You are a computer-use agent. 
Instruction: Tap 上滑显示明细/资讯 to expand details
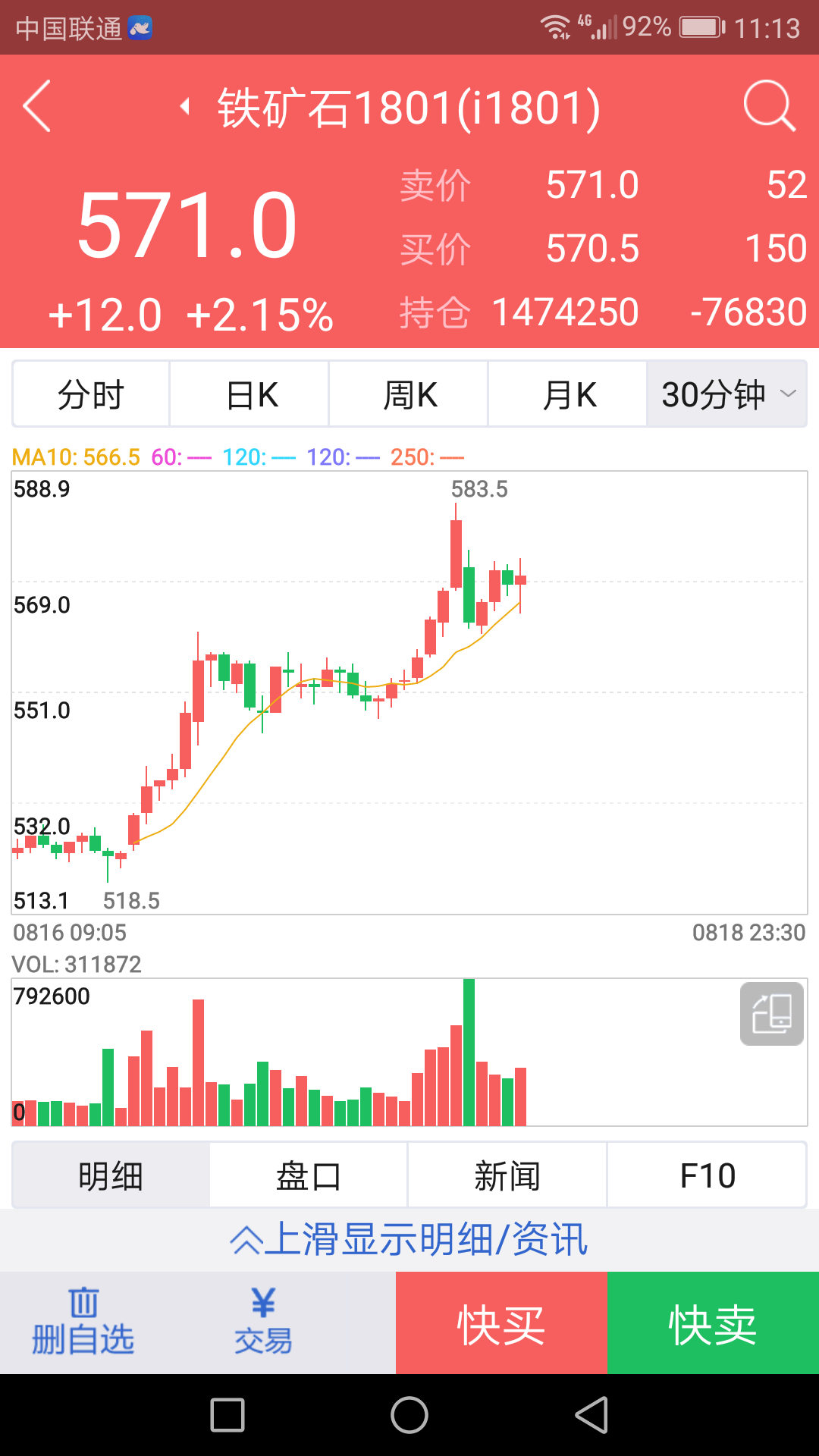pyautogui.click(x=409, y=1240)
